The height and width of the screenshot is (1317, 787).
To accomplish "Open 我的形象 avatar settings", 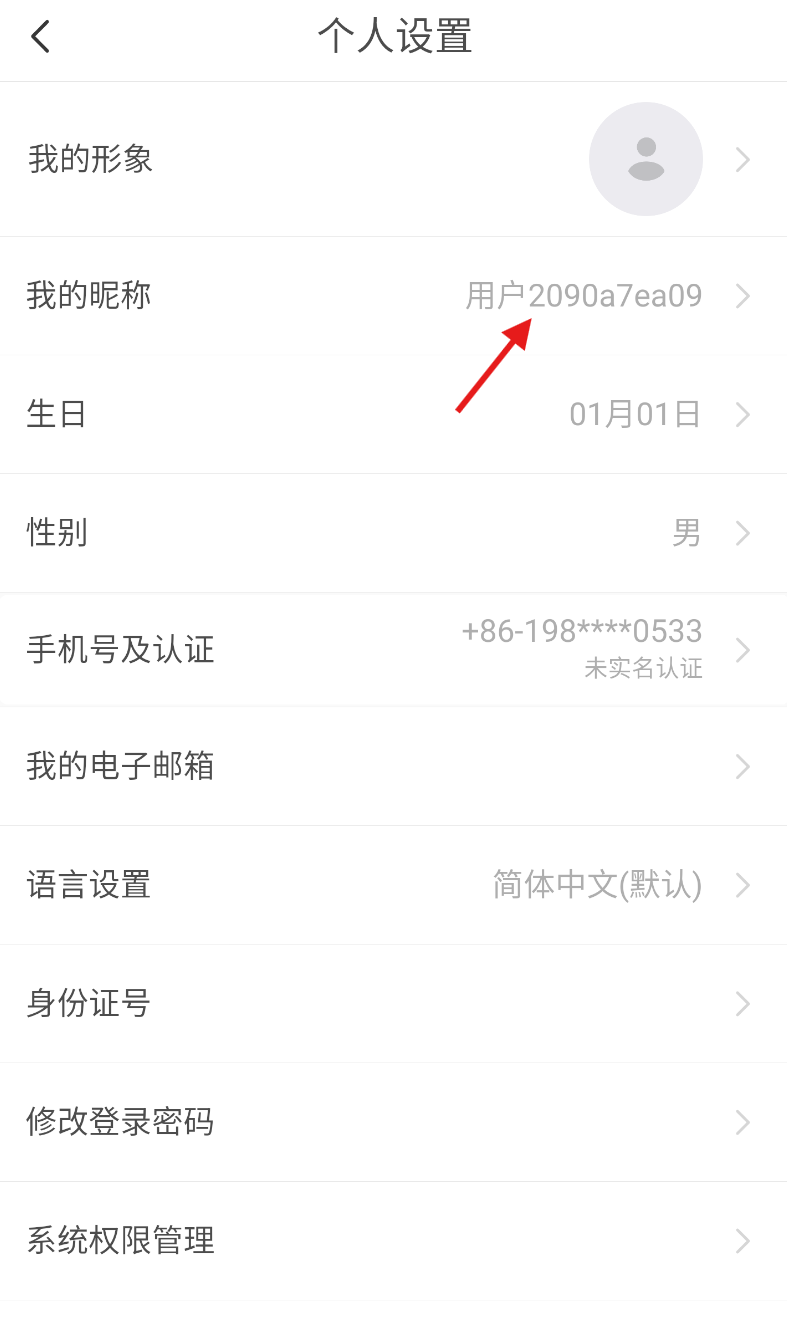I will coord(393,159).
